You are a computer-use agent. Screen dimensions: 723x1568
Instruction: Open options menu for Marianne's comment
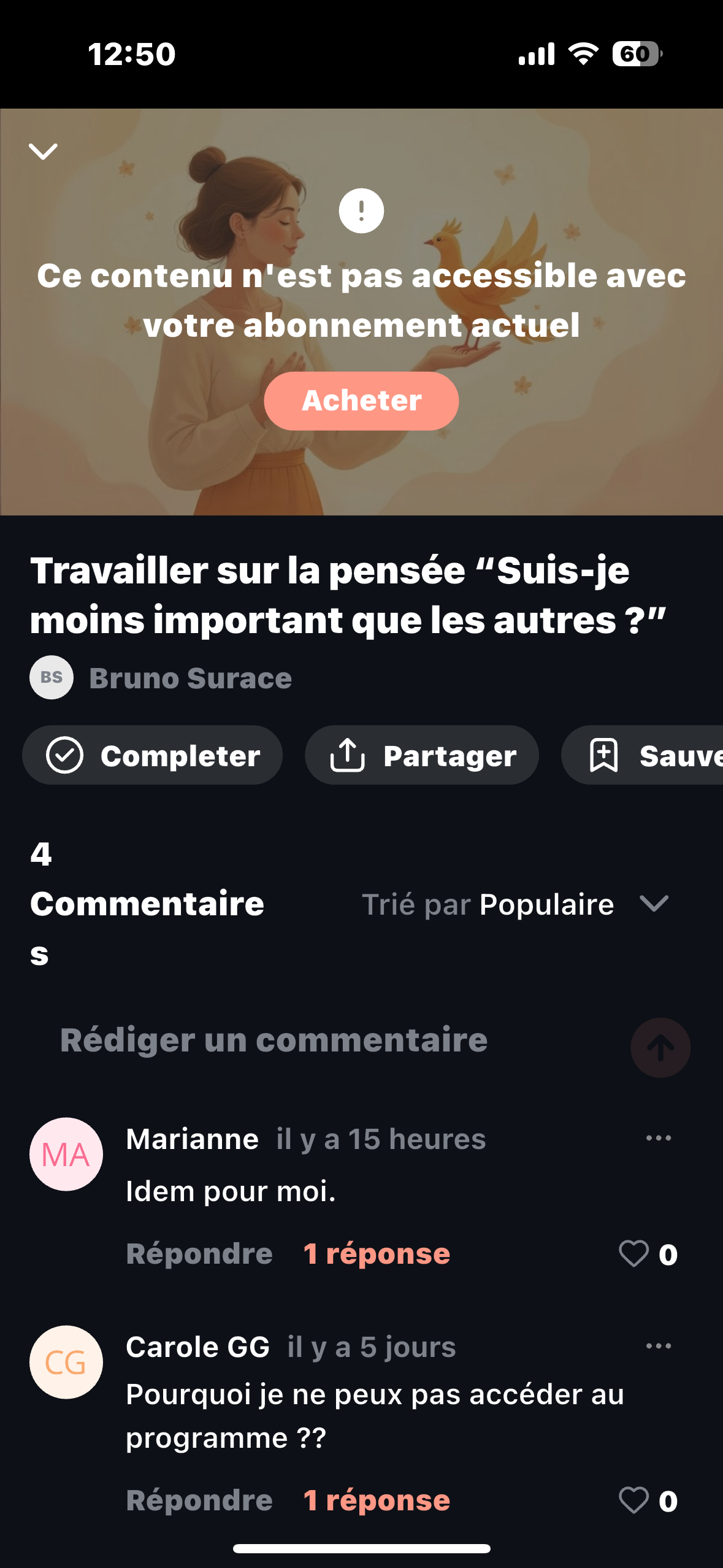[659, 1139]
